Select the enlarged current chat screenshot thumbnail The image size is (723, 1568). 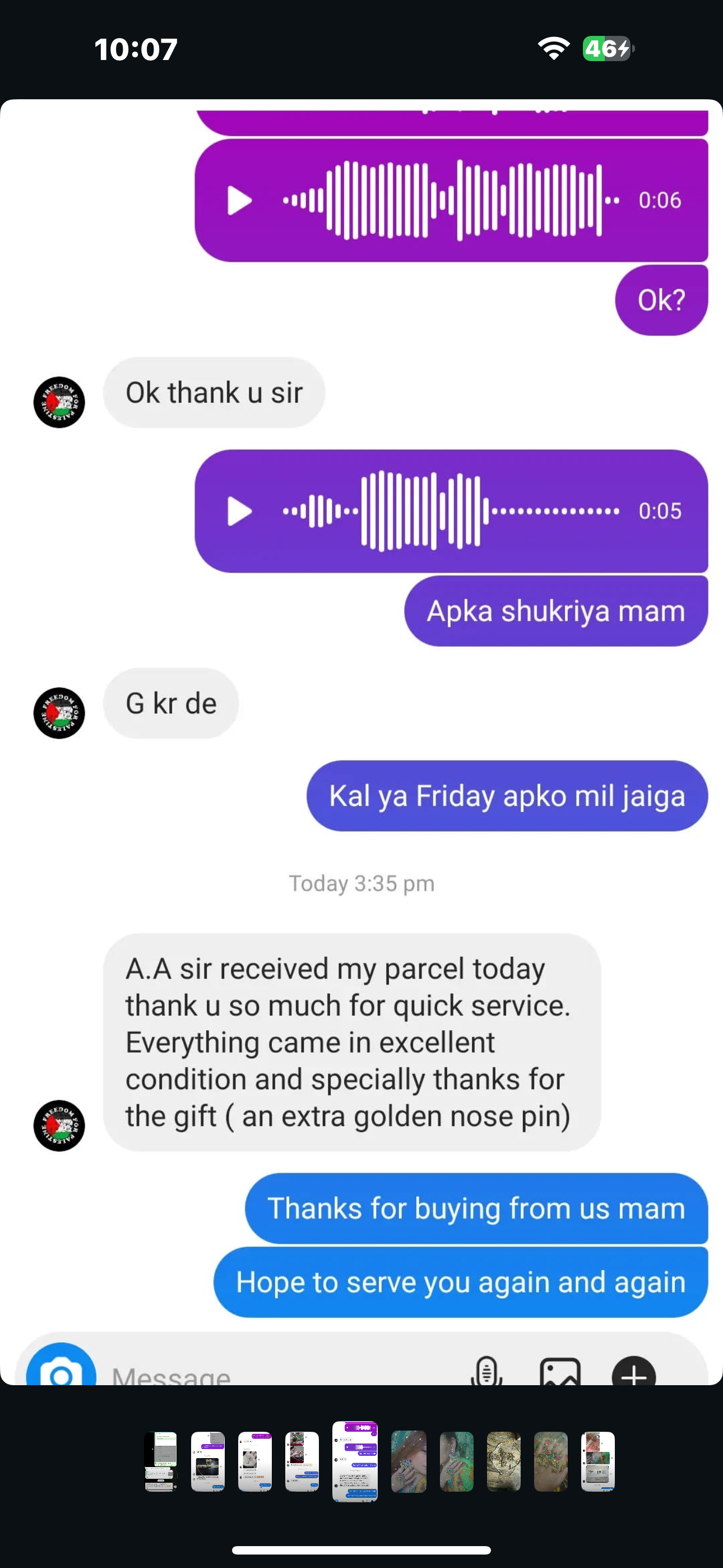(x=355, y=1461)
